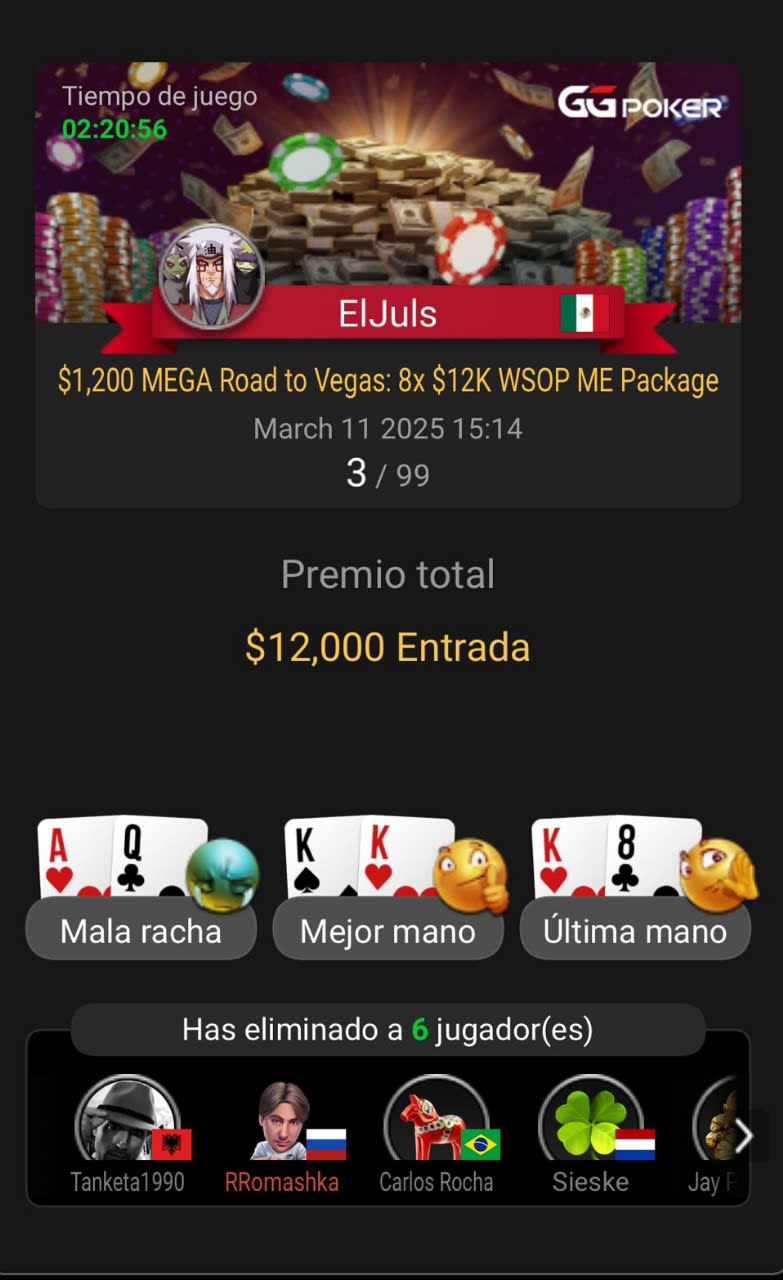
Task: Select eliminated player RRomashka
Action: 283,1128
